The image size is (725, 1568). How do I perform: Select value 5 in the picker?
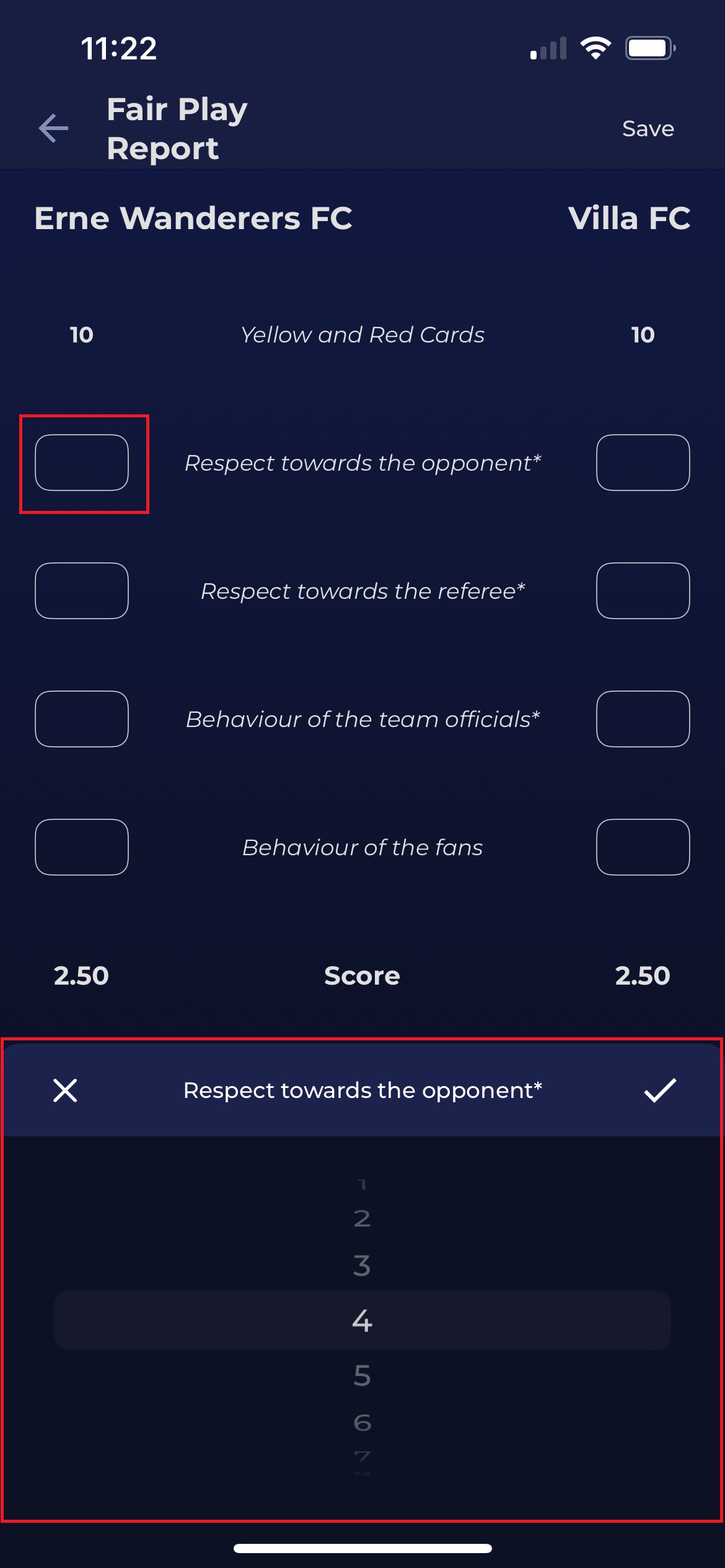tap(362, 1375)
